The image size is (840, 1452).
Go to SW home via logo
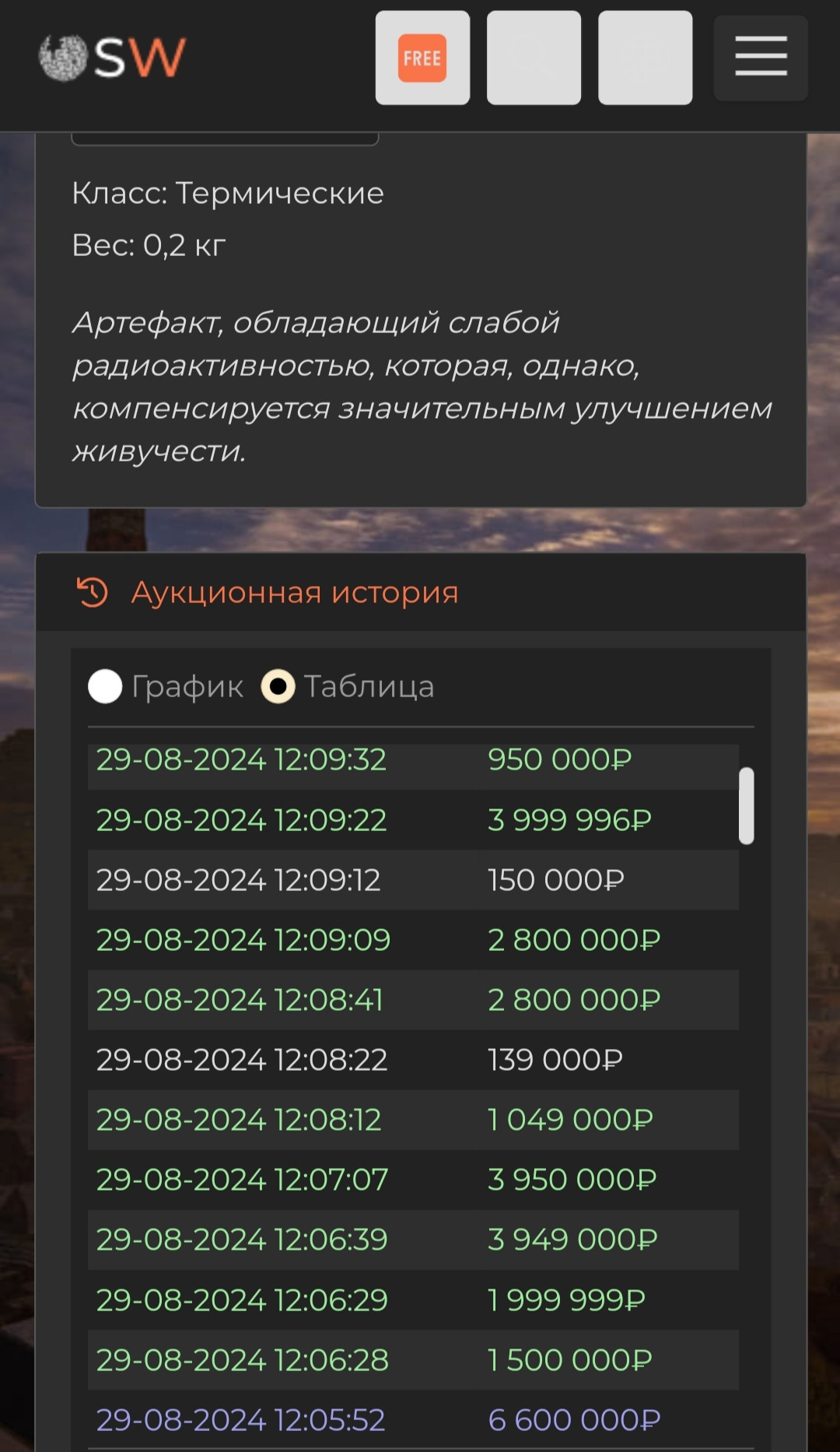tap(113, 58)
